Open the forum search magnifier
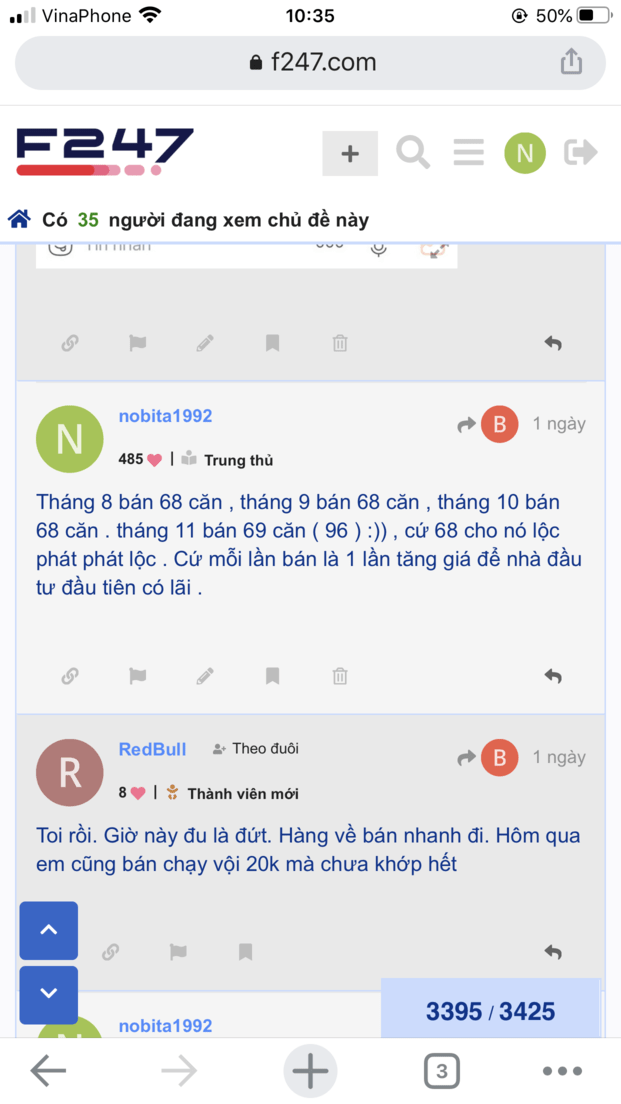The height and width of the screenshot is (1104, 621). pos(413,153)
